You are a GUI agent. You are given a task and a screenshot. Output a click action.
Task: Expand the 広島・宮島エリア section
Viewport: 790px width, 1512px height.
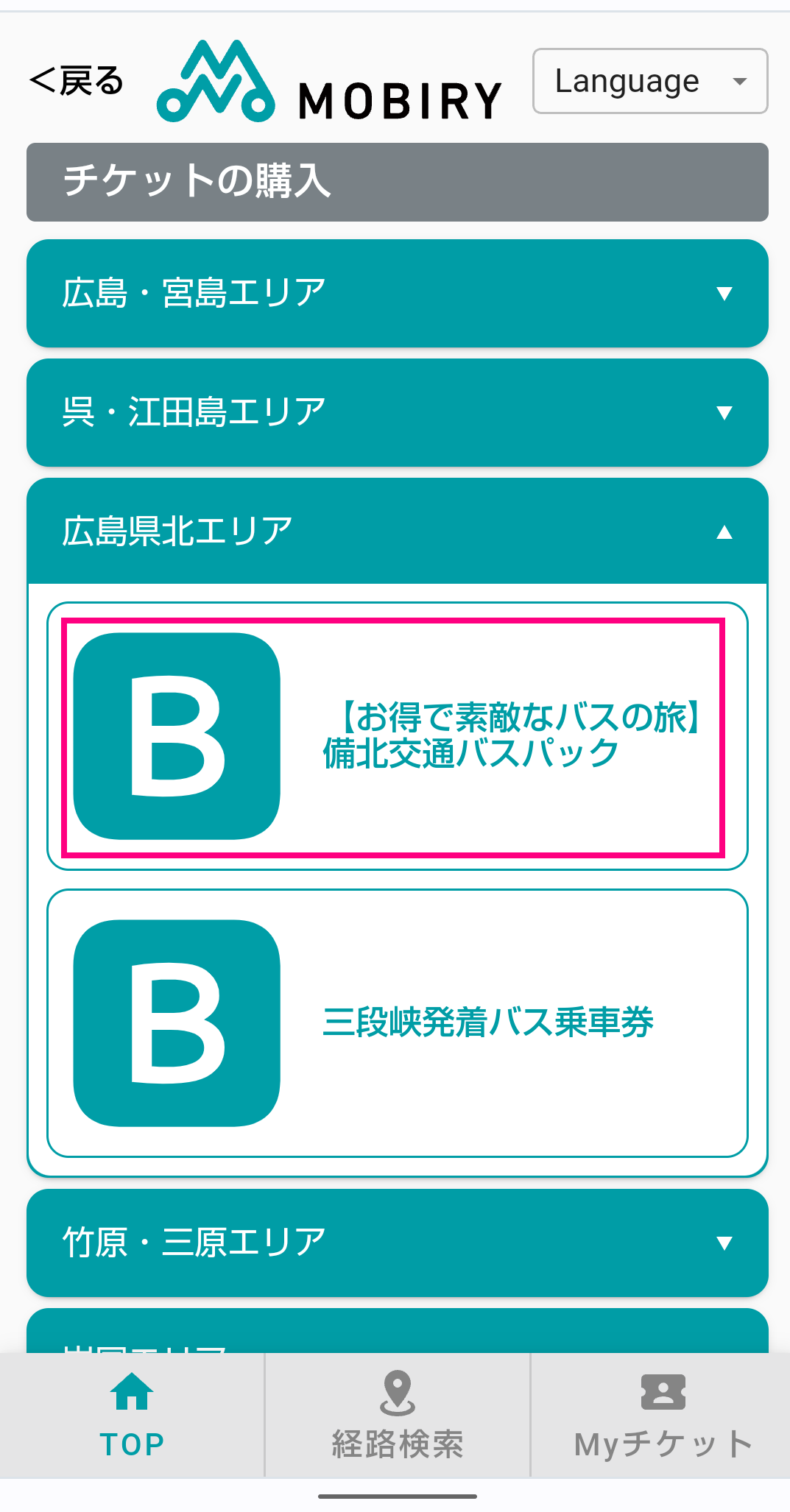coord(397,293)
